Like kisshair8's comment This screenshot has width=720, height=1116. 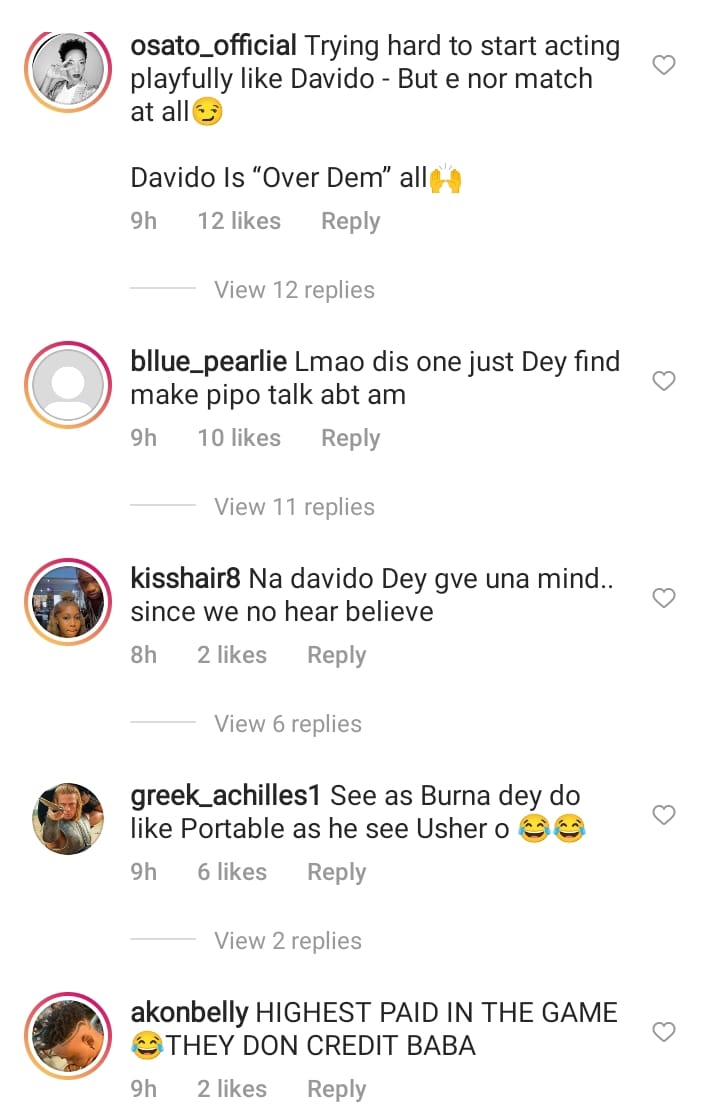pos(664,598)
